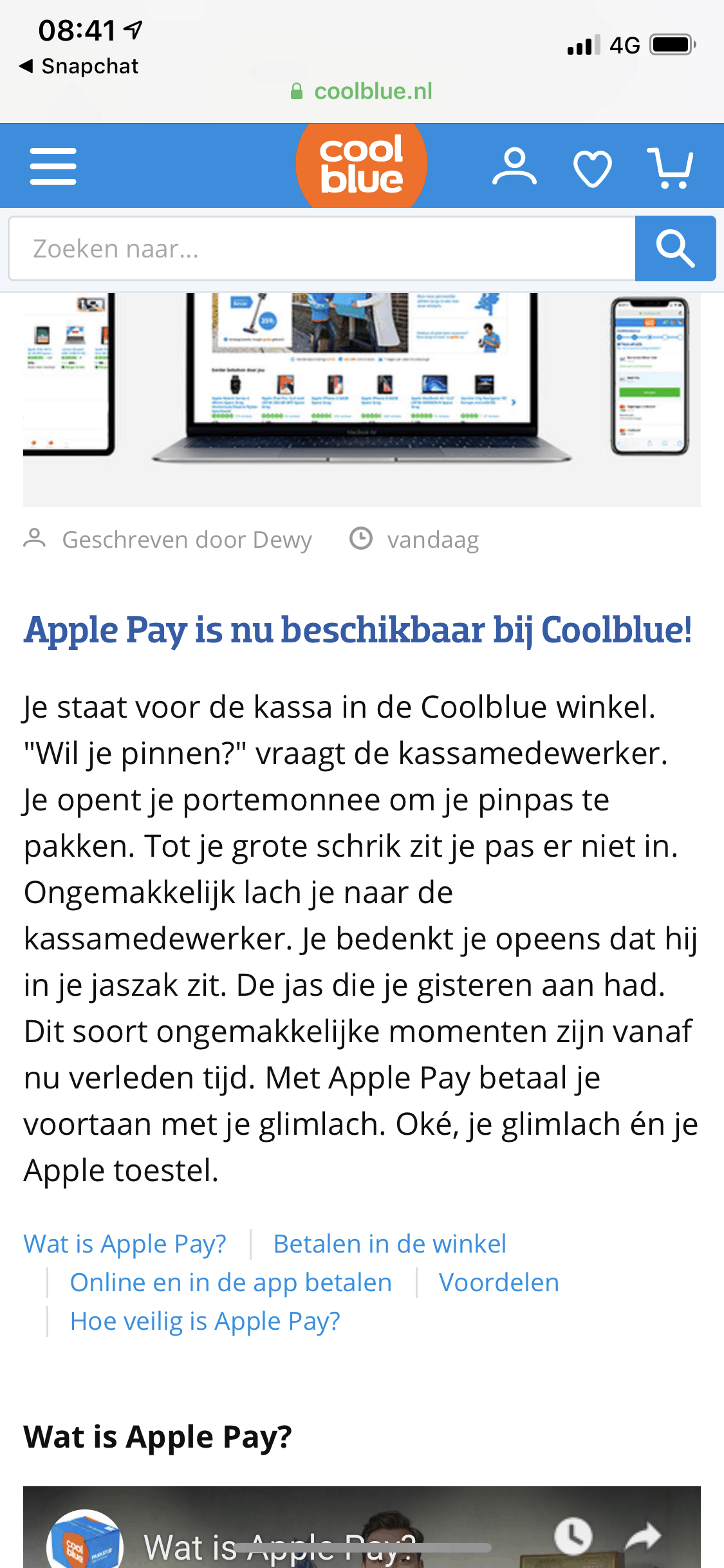This screenshot has height=1568, width=724.
Task: Jump to 'Wat is Apple Pay?' link
Action: pos(125,1244)
